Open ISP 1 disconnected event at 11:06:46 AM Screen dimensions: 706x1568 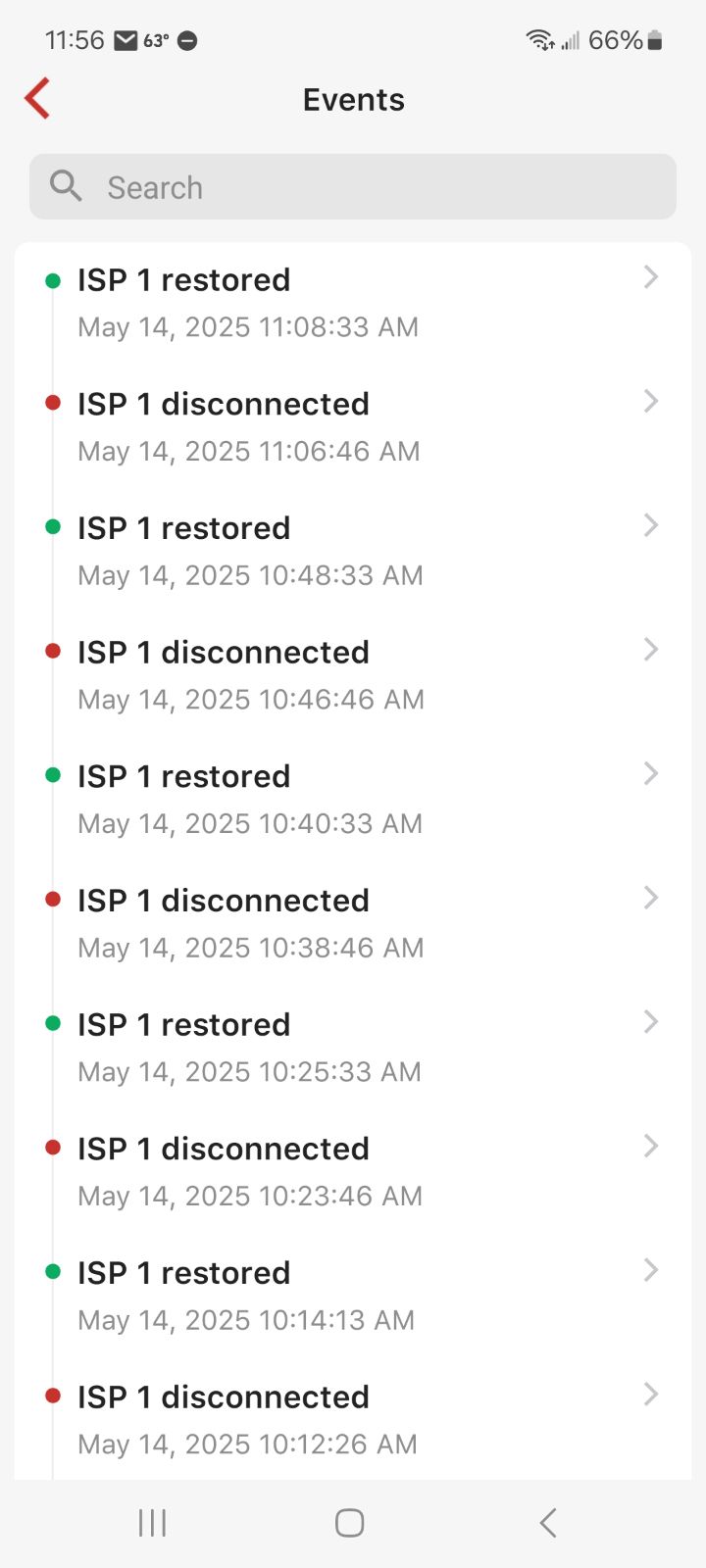pyautogui.click(x=353, y=426)
